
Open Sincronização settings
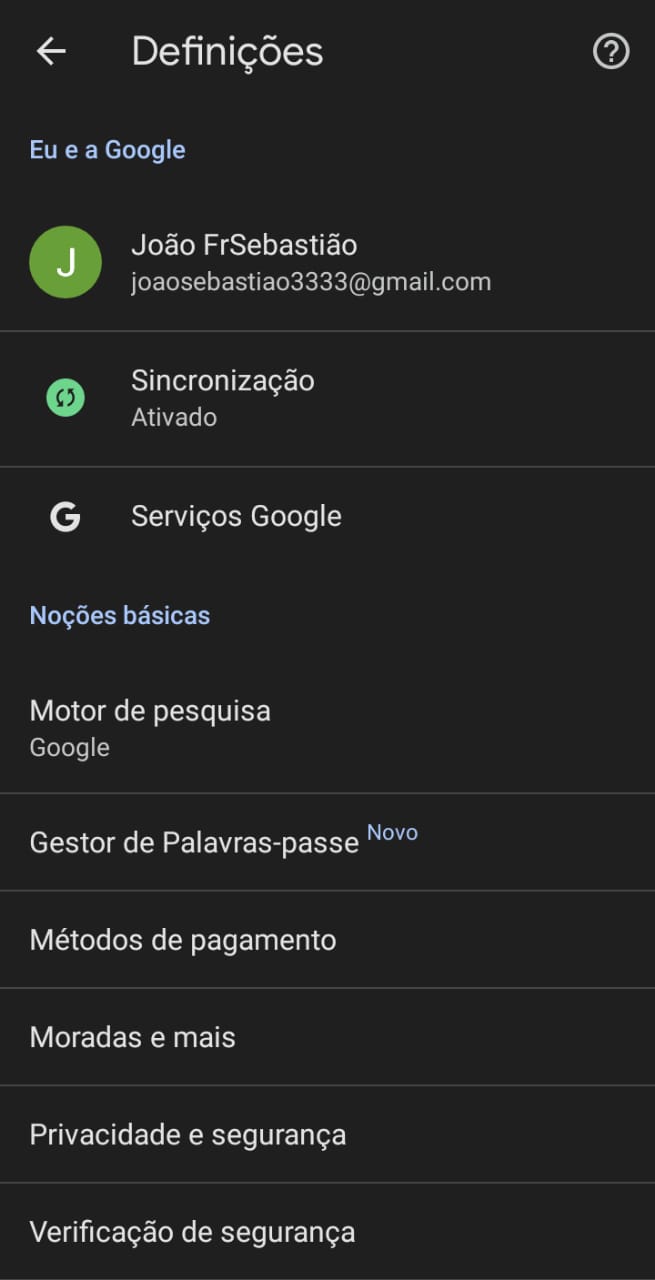point(327,398)
